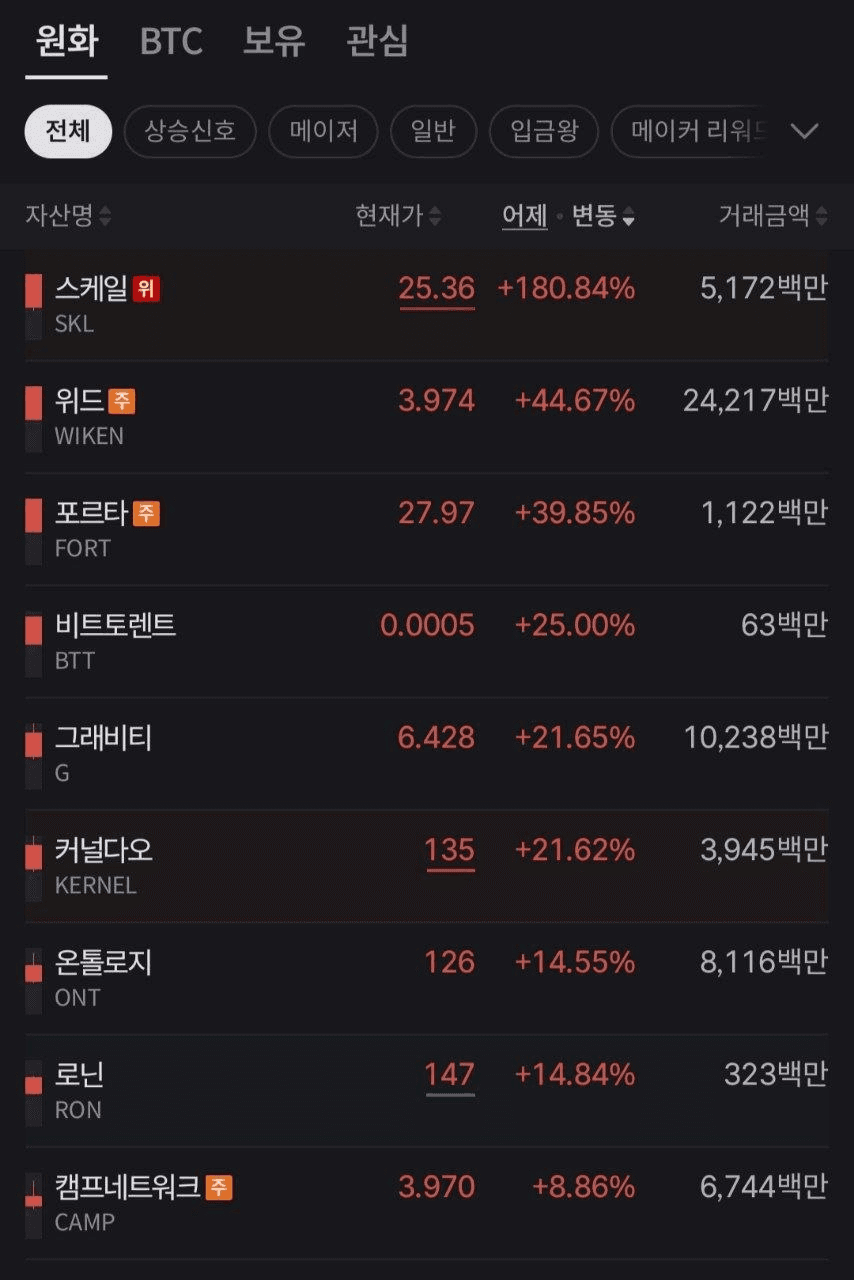Expand the filter chips chevron
The image size is (854, 1280).
804,131
